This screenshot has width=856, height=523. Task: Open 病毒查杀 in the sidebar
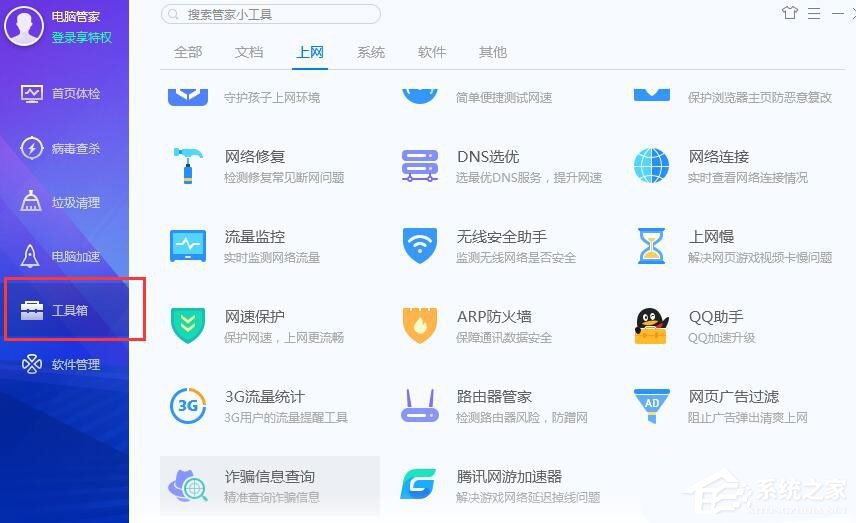click(64, 148)
